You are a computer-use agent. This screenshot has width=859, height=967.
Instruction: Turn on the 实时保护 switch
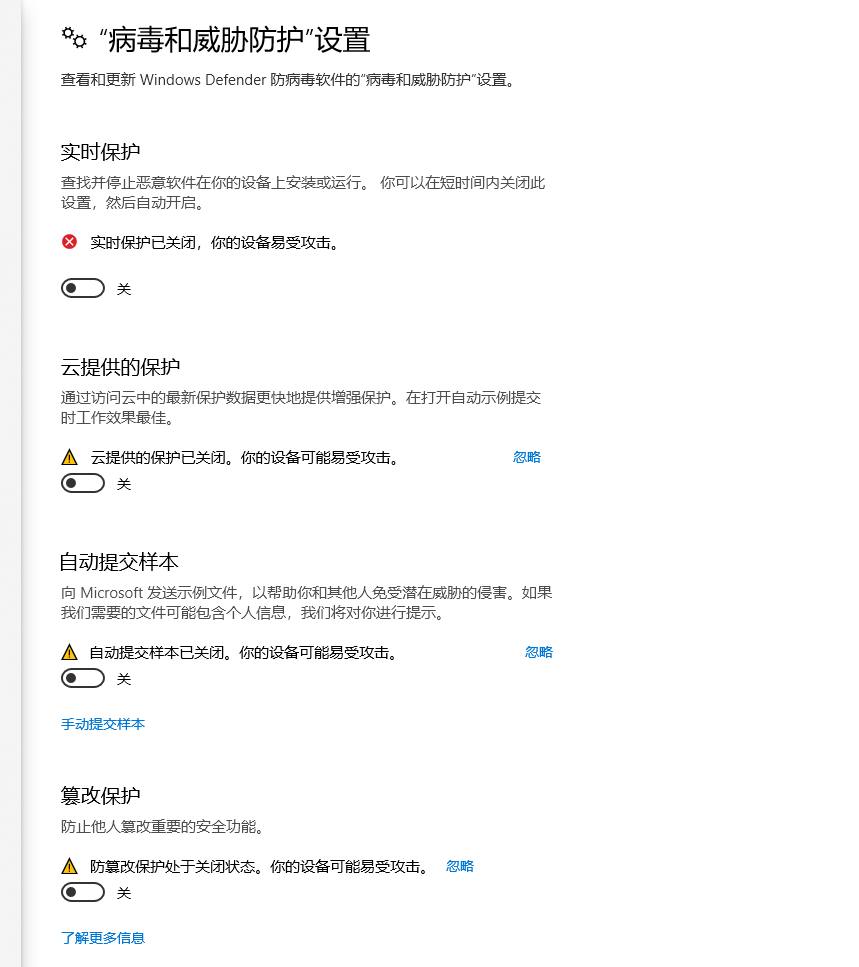(x=83, y=289)
